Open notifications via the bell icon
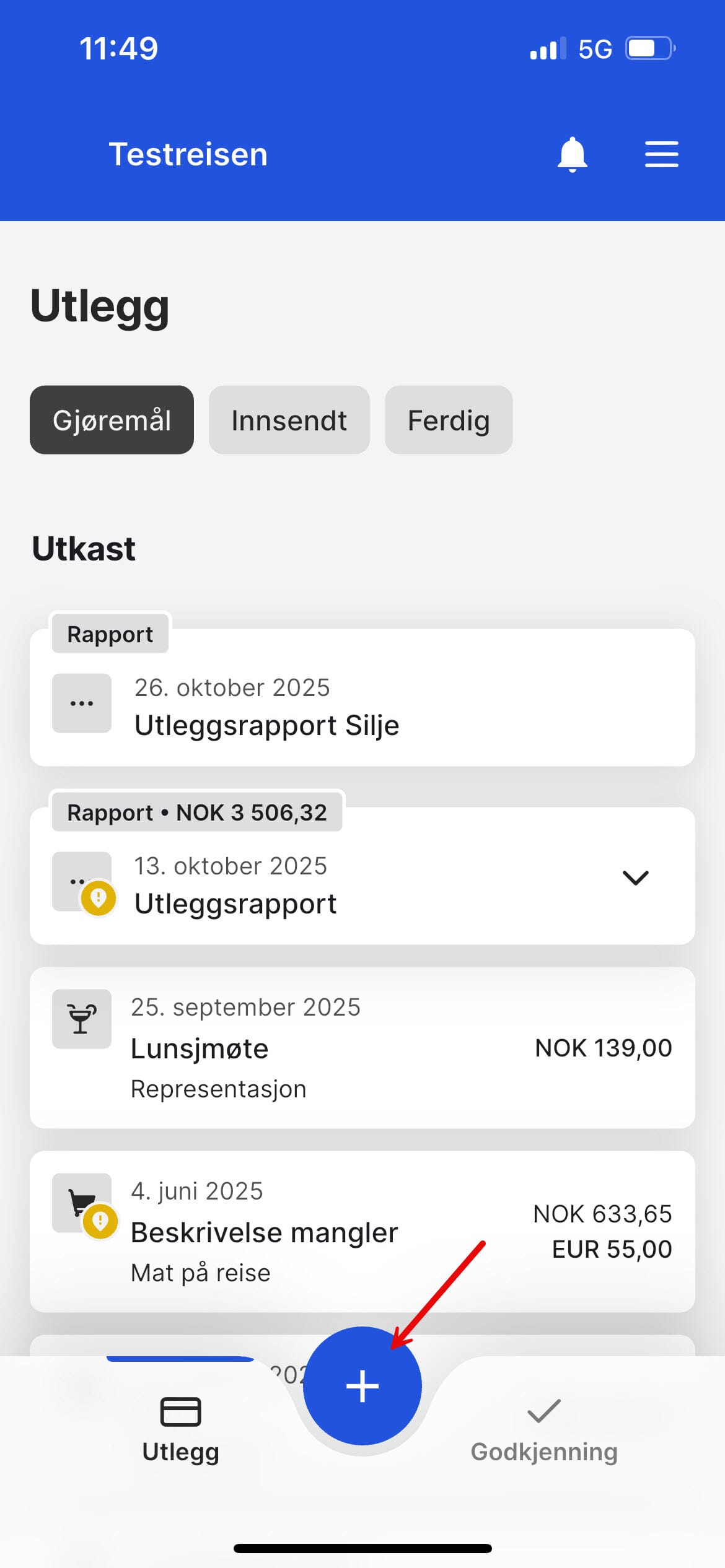725x1568 pixels. pyautogui.click(x=571, y=154)
